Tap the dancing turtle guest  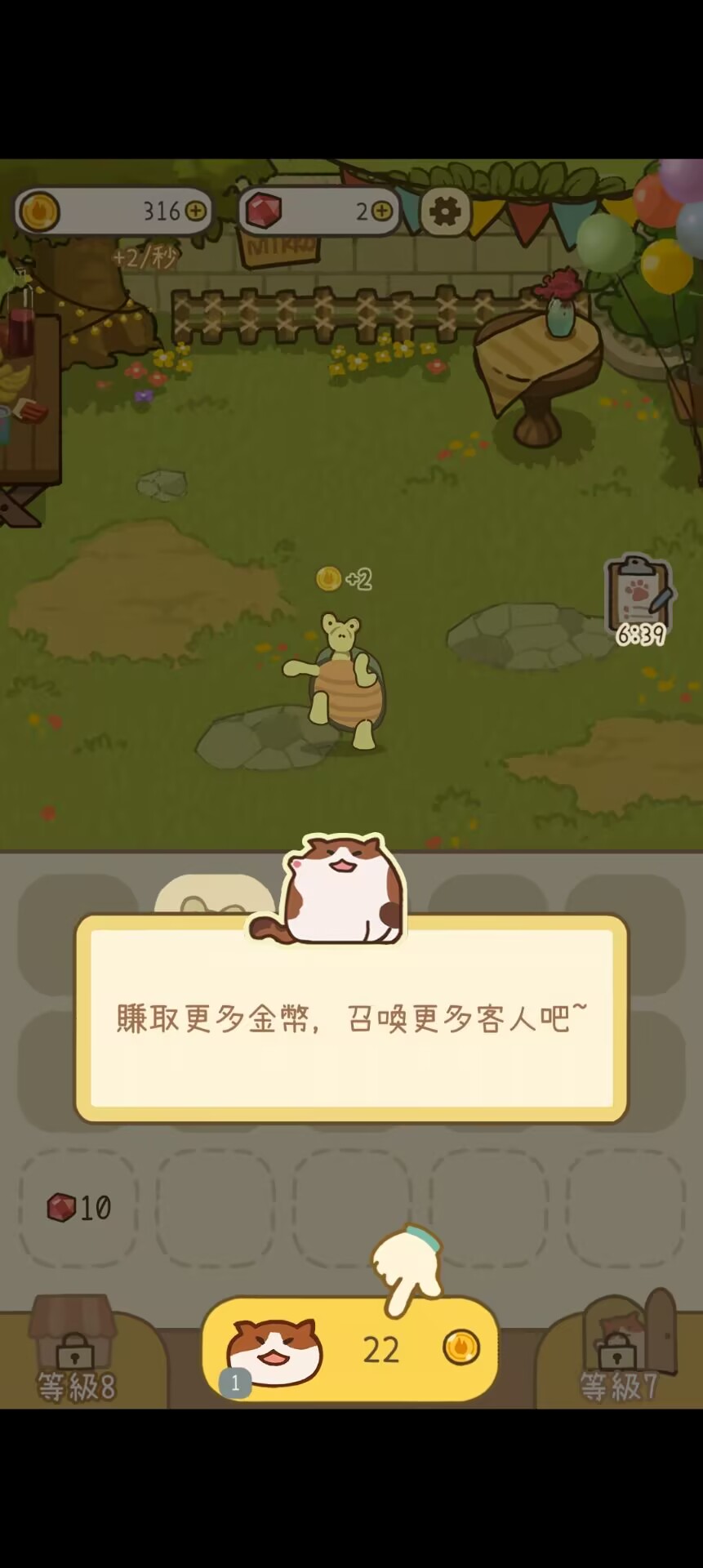click(340, 681)
